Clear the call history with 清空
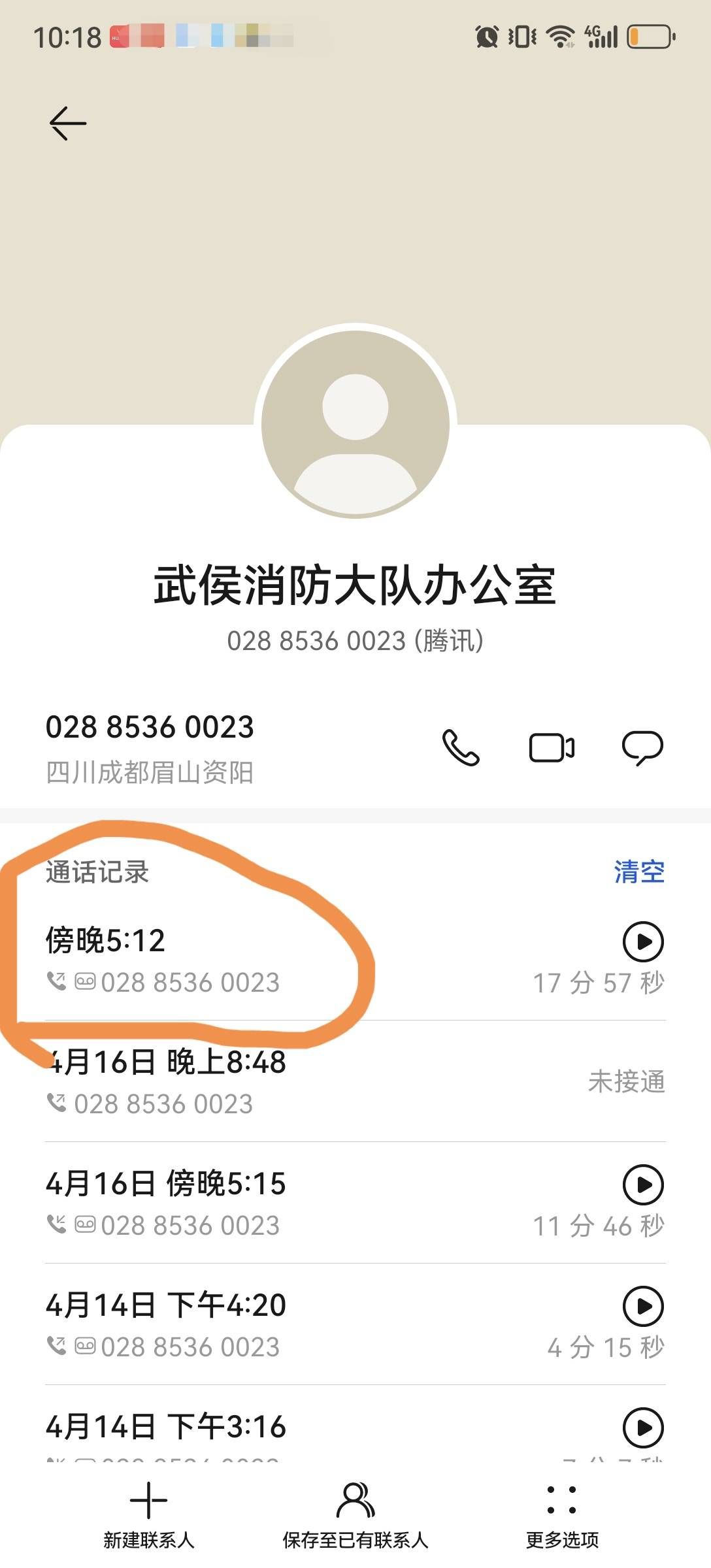 [638, 872]
